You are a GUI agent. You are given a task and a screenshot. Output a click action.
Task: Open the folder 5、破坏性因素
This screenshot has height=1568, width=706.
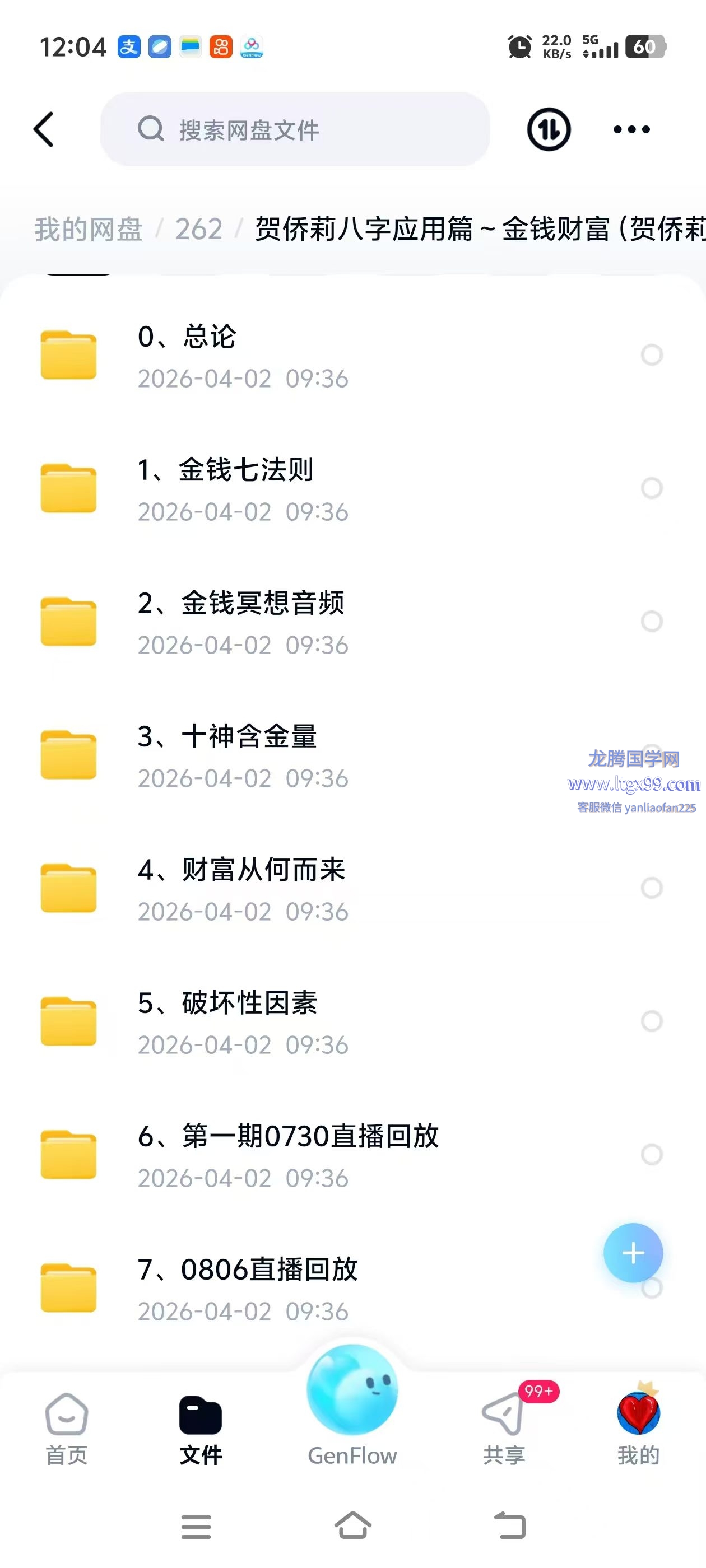[244, 1021]
